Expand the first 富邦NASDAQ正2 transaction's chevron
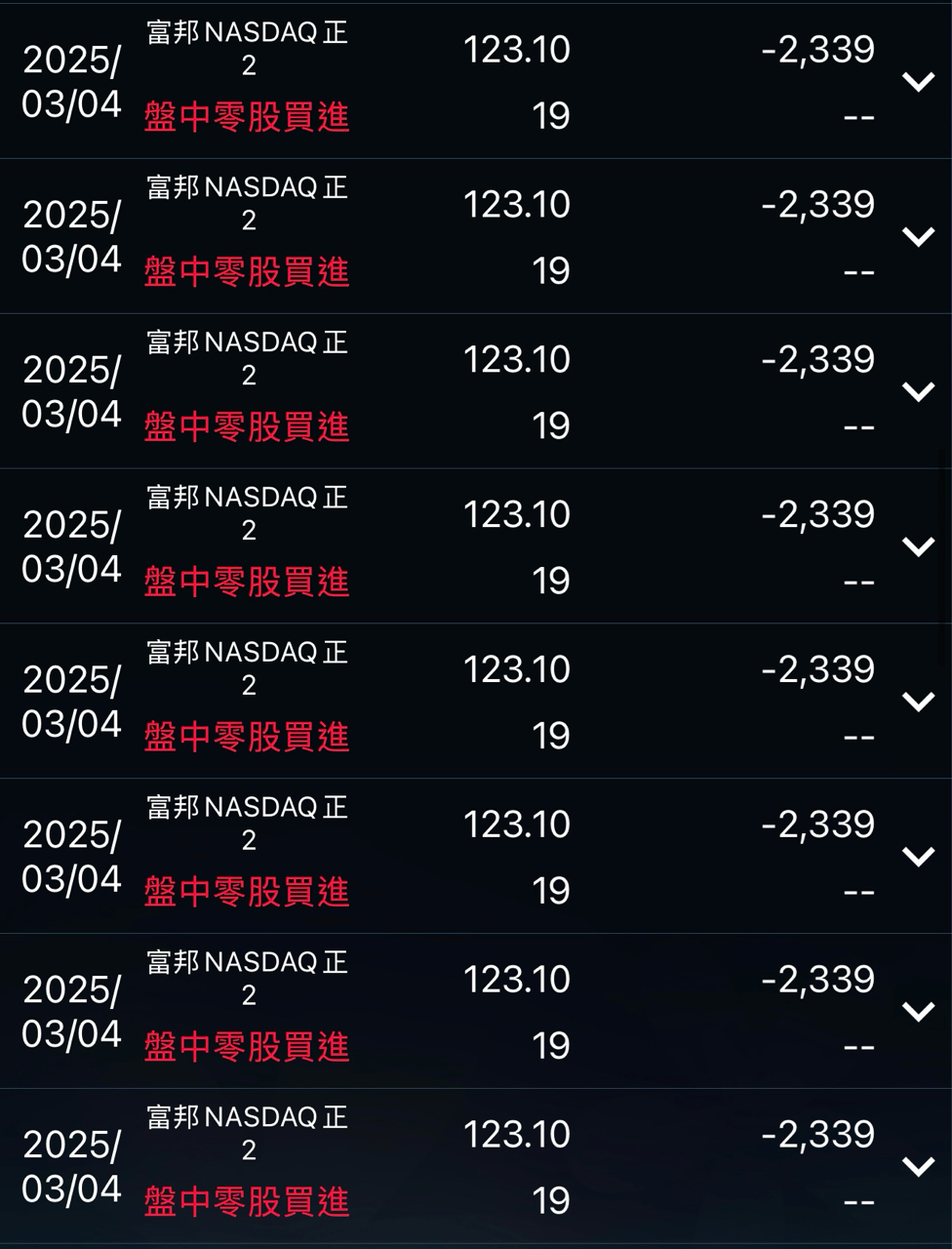Screen dimensions: 952x1249 click(918, 82)
